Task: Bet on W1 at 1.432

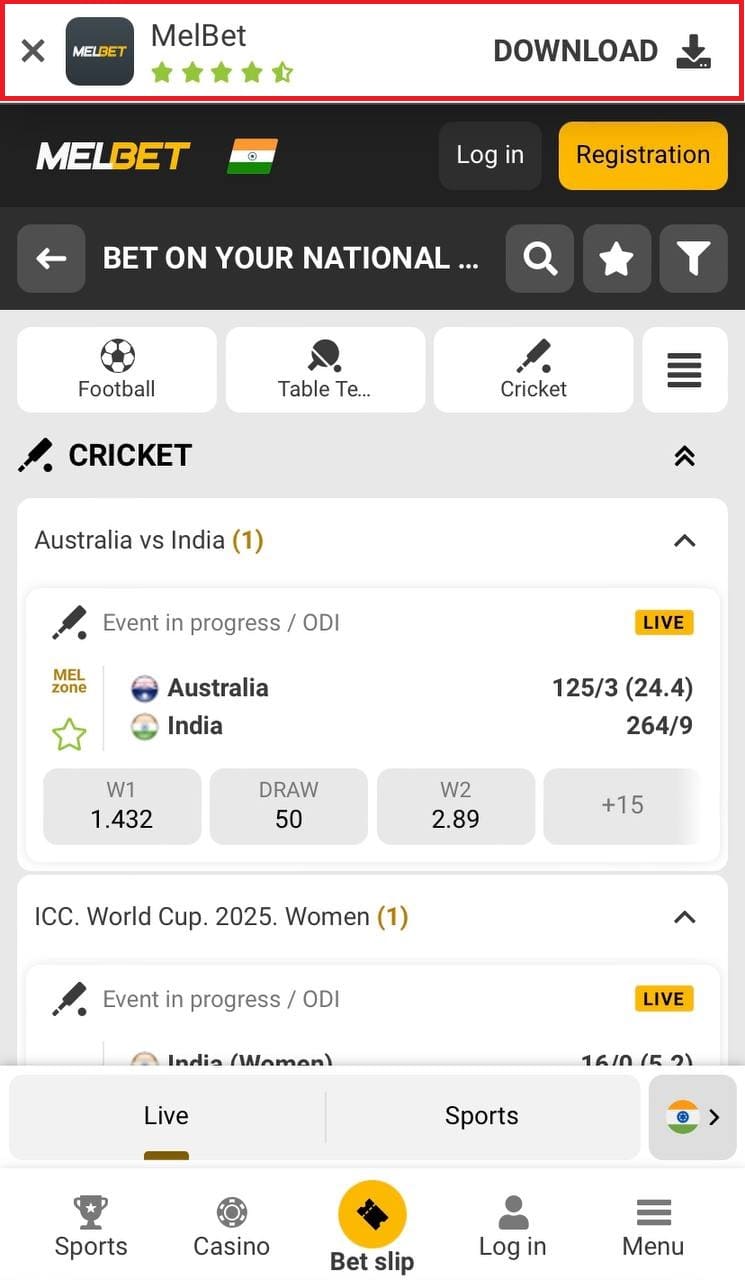Action: click(122, 806)
